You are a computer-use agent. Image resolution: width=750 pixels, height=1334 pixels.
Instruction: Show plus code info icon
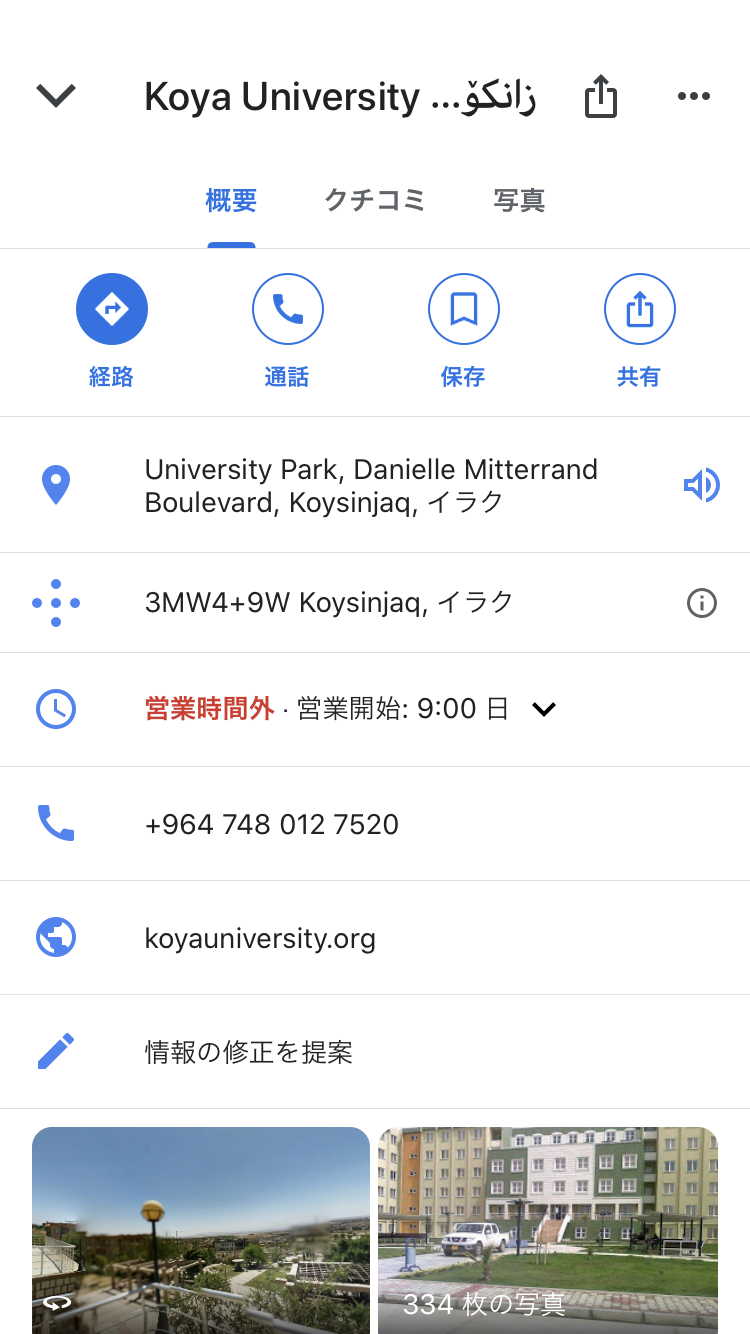pos(702,603)
